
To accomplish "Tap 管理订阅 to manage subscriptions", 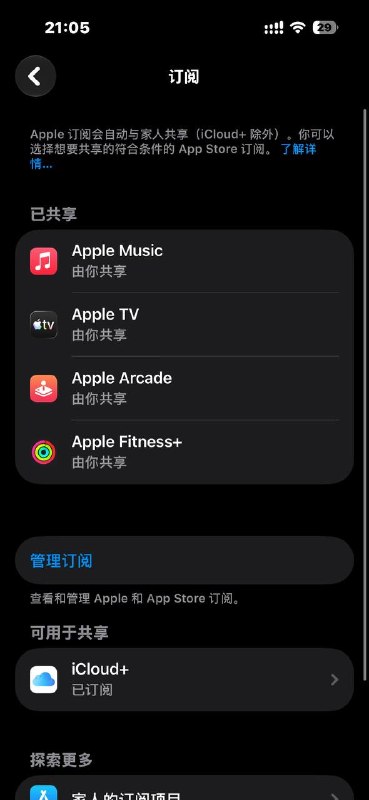I will coord(184,560).
